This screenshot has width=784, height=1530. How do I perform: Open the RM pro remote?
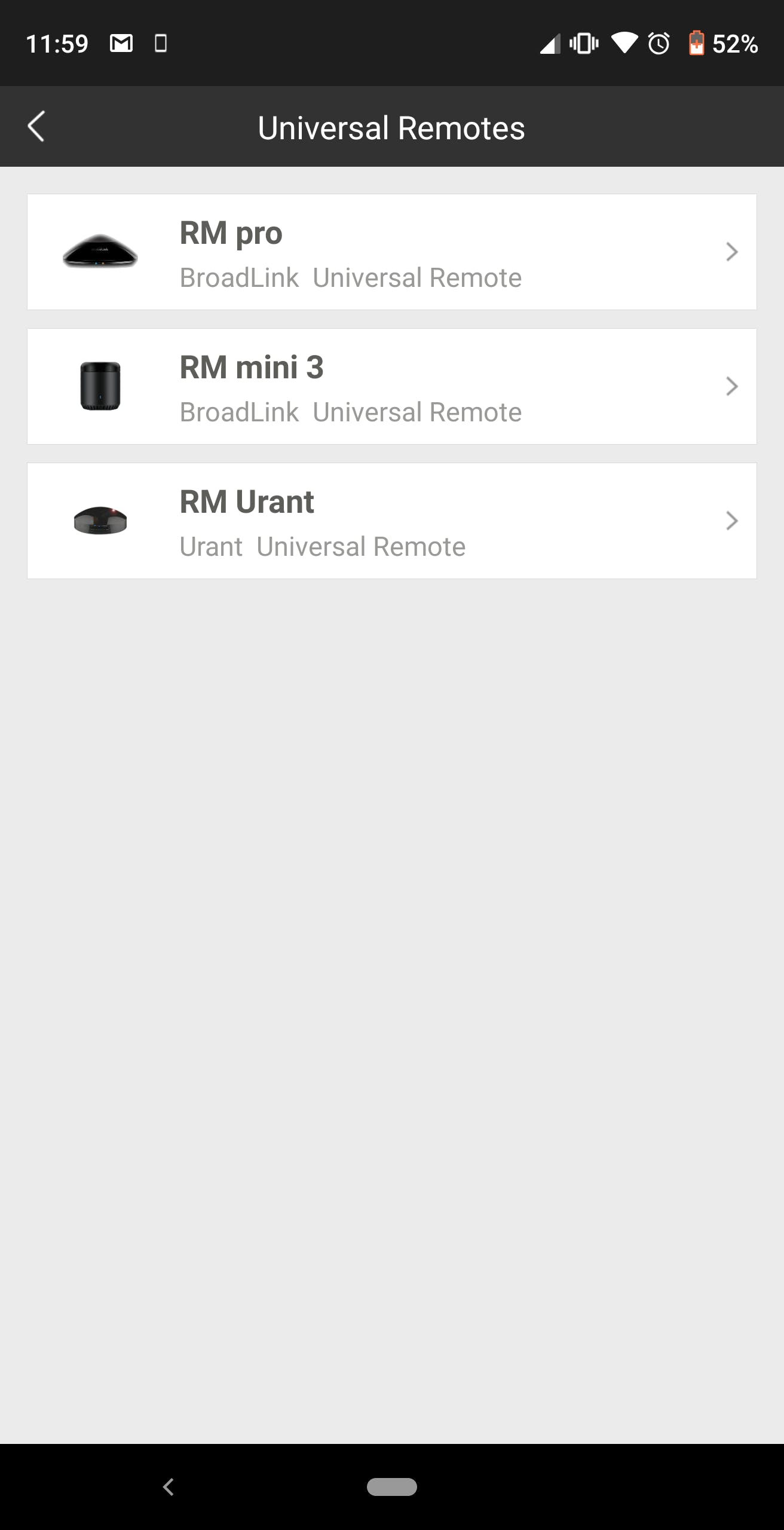point(392,252)
